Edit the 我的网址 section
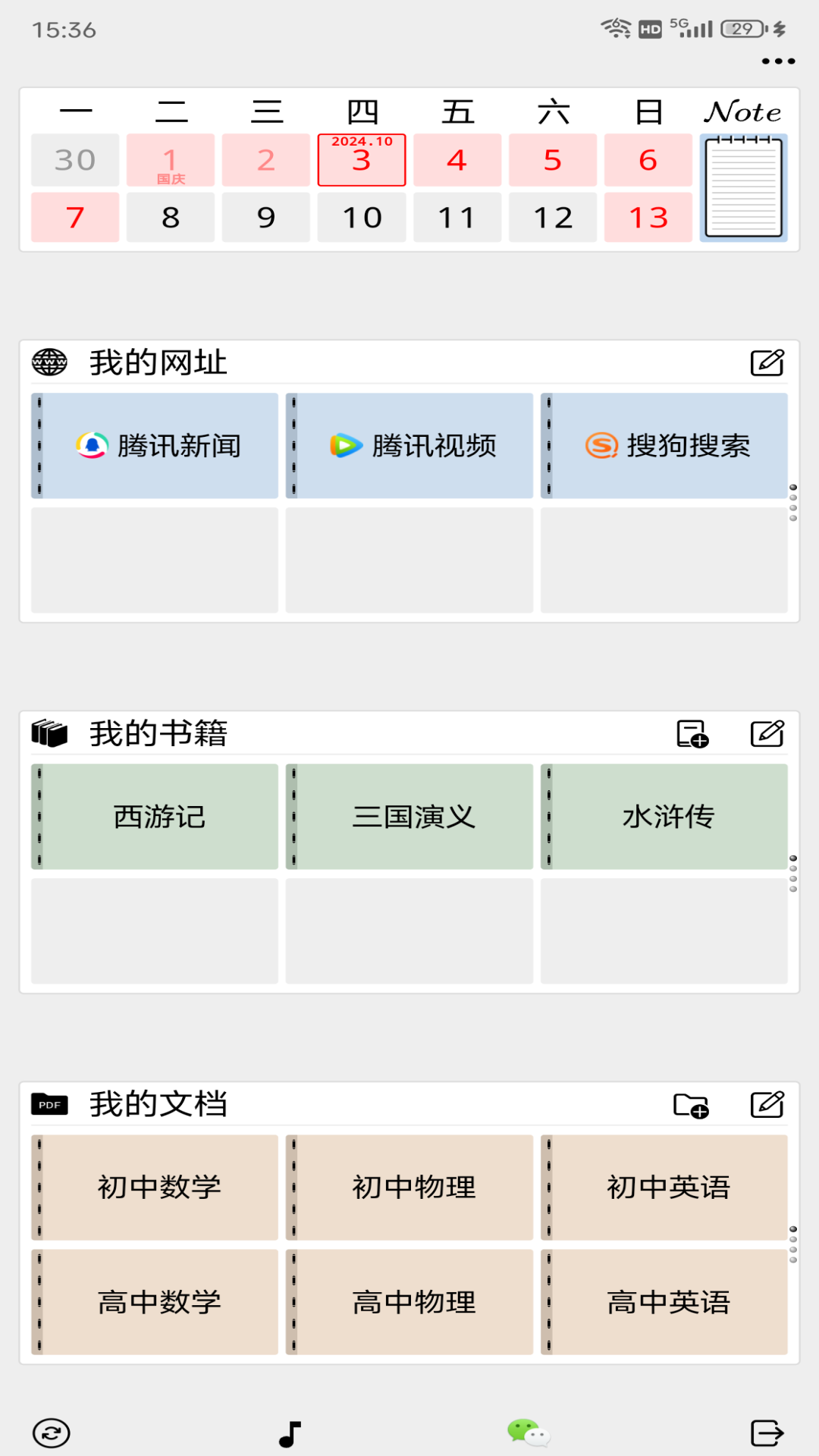This screenshot has width=819, height=1456. 767,362
